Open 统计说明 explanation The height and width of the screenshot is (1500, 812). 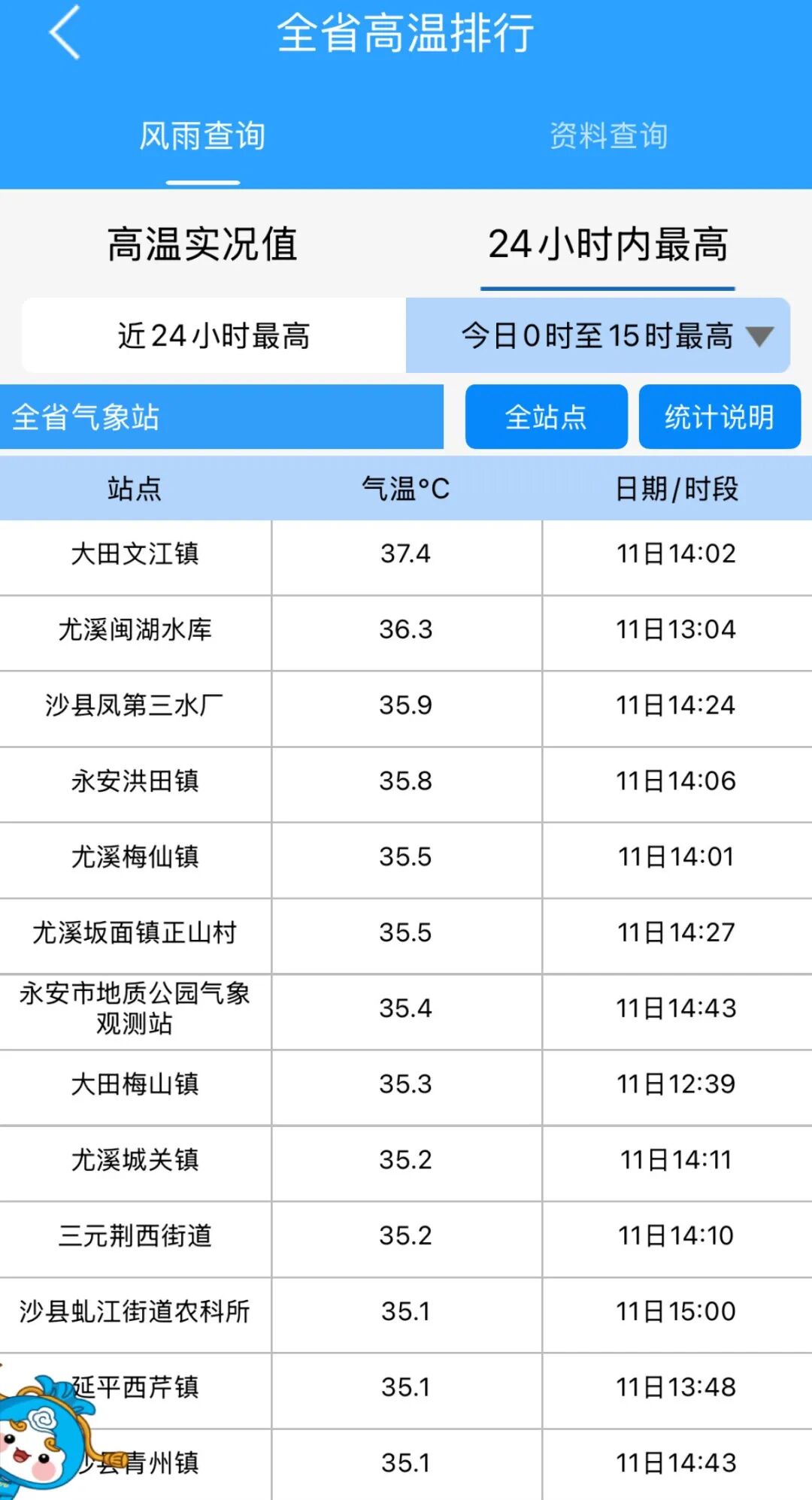pyautogui.click(x=719, y=417)
